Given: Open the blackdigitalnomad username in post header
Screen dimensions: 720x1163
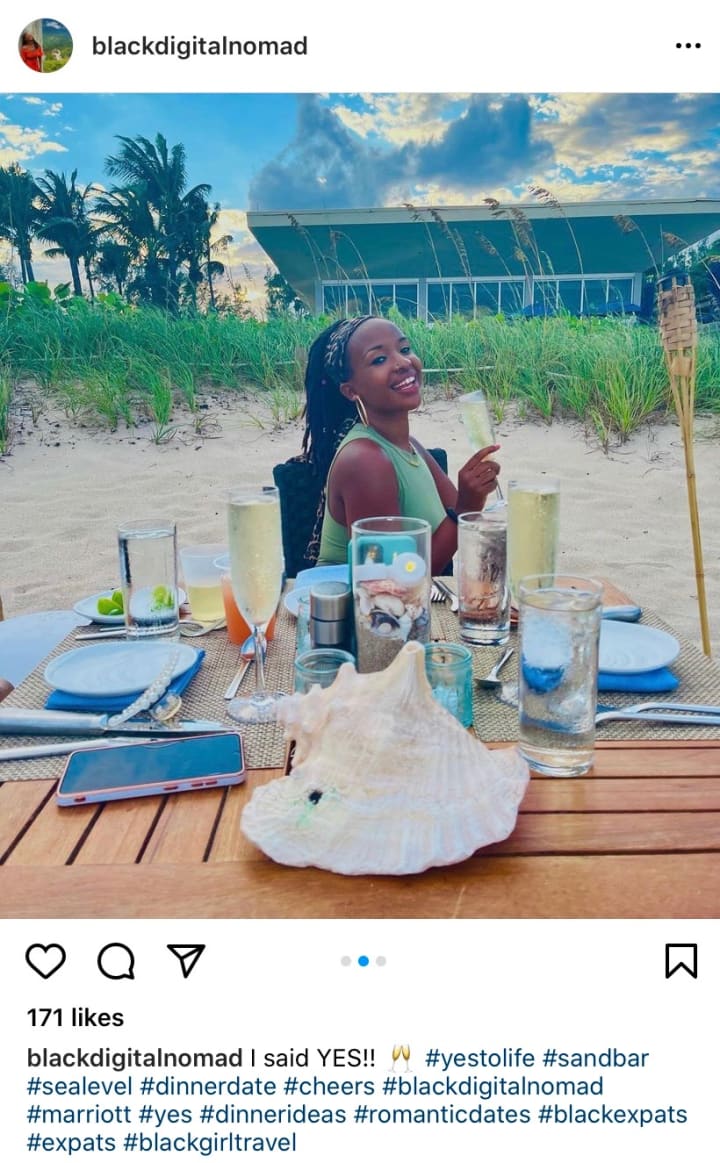Looking at the screenshot, I should 199,46.
